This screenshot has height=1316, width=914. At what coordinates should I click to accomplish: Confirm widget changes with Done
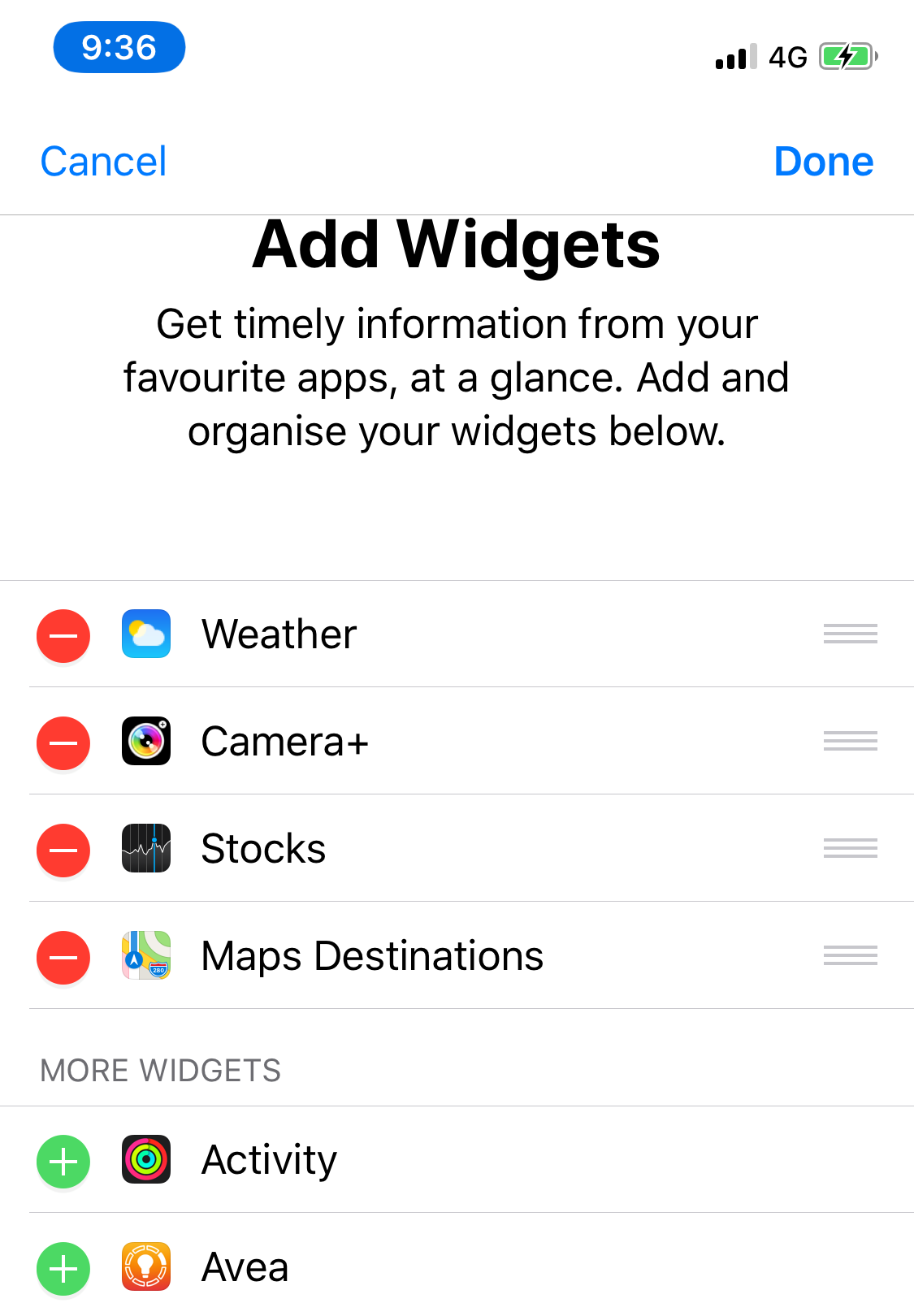coord(823,162)
